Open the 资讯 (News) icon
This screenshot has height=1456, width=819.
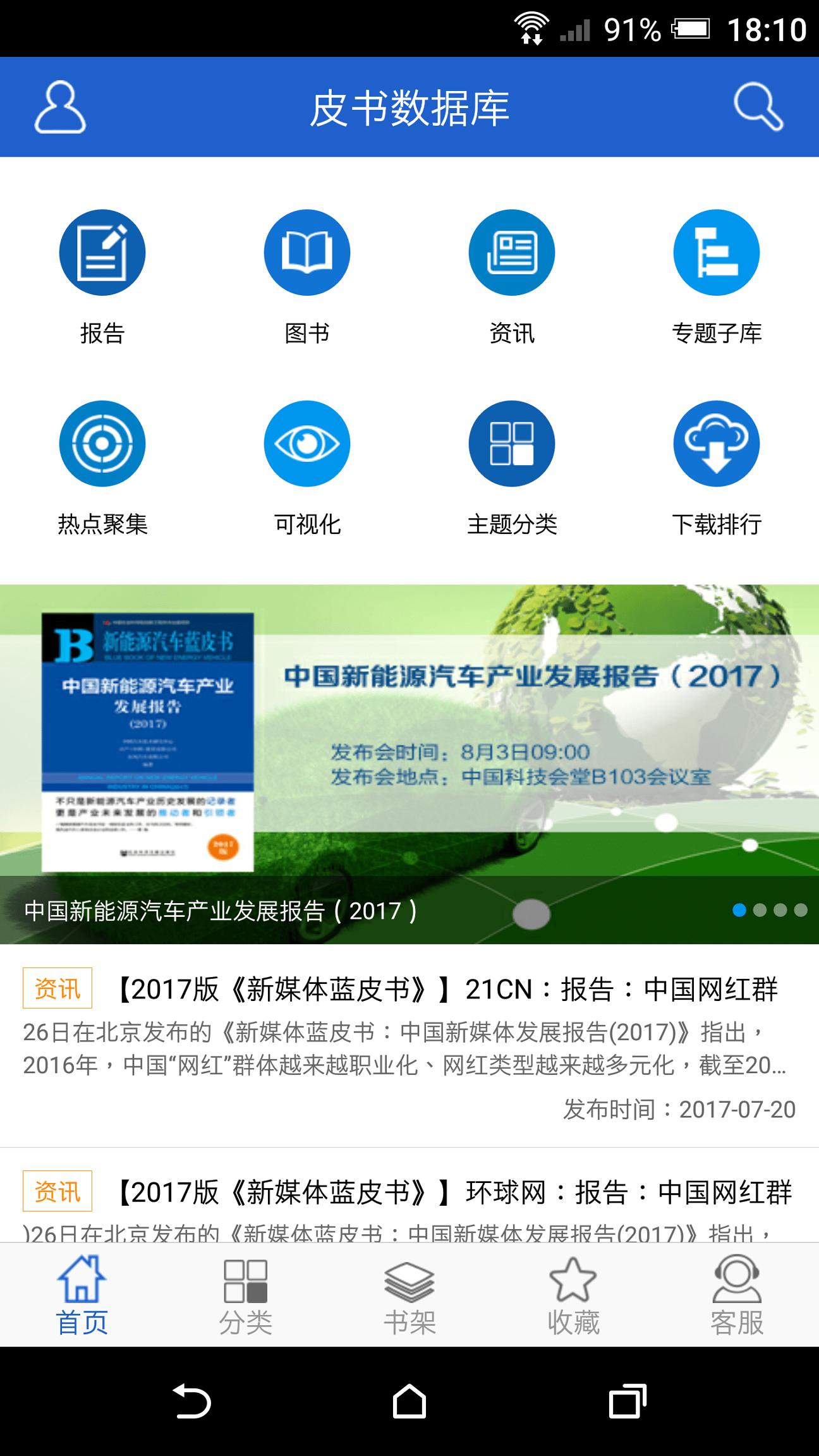click(512, 252)
